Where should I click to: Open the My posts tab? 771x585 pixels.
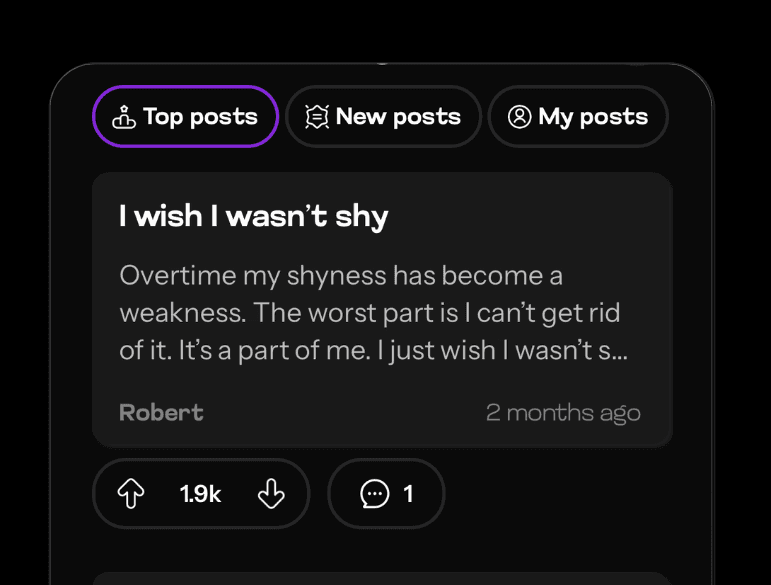click(x=578, y=117)
